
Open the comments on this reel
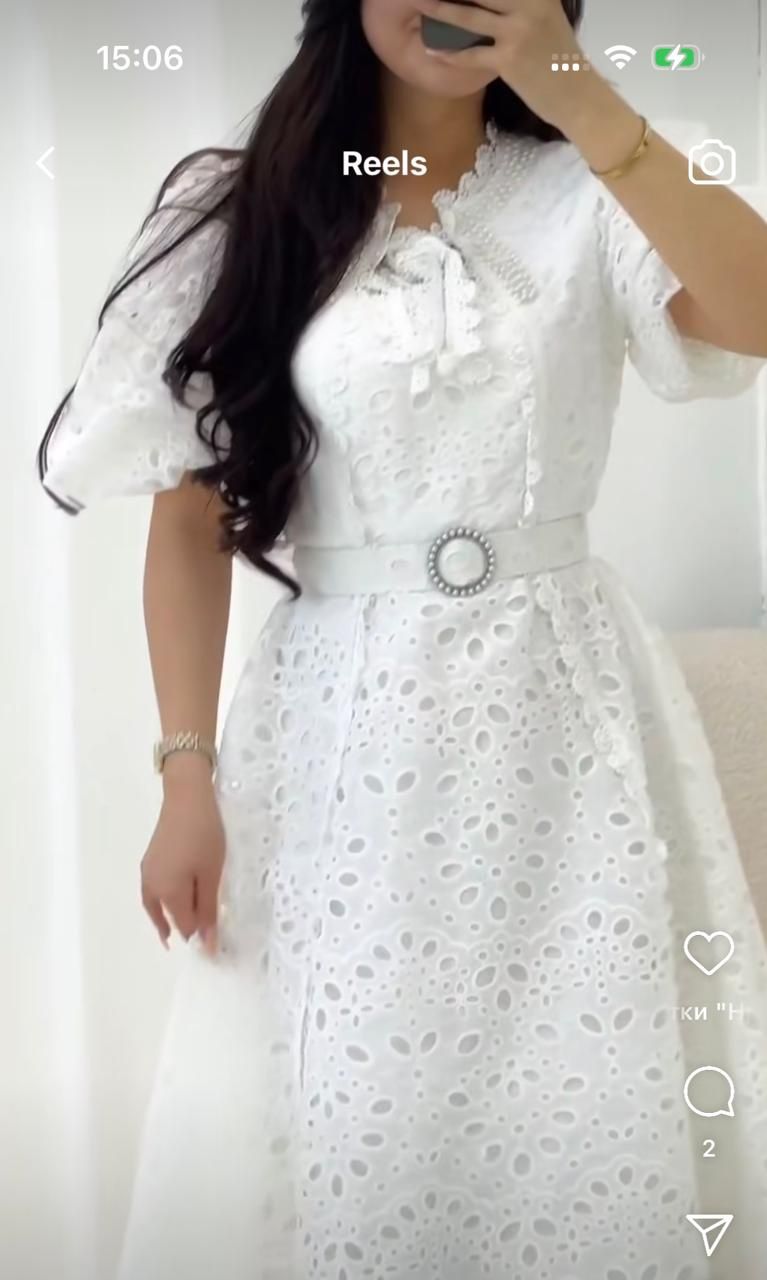point(708,1092)
